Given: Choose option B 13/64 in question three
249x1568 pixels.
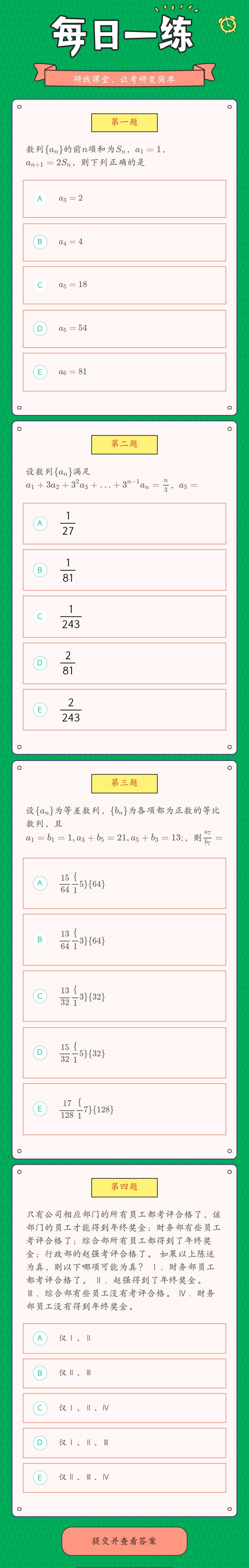Looking at the screenshot, I should pos(124,939).
